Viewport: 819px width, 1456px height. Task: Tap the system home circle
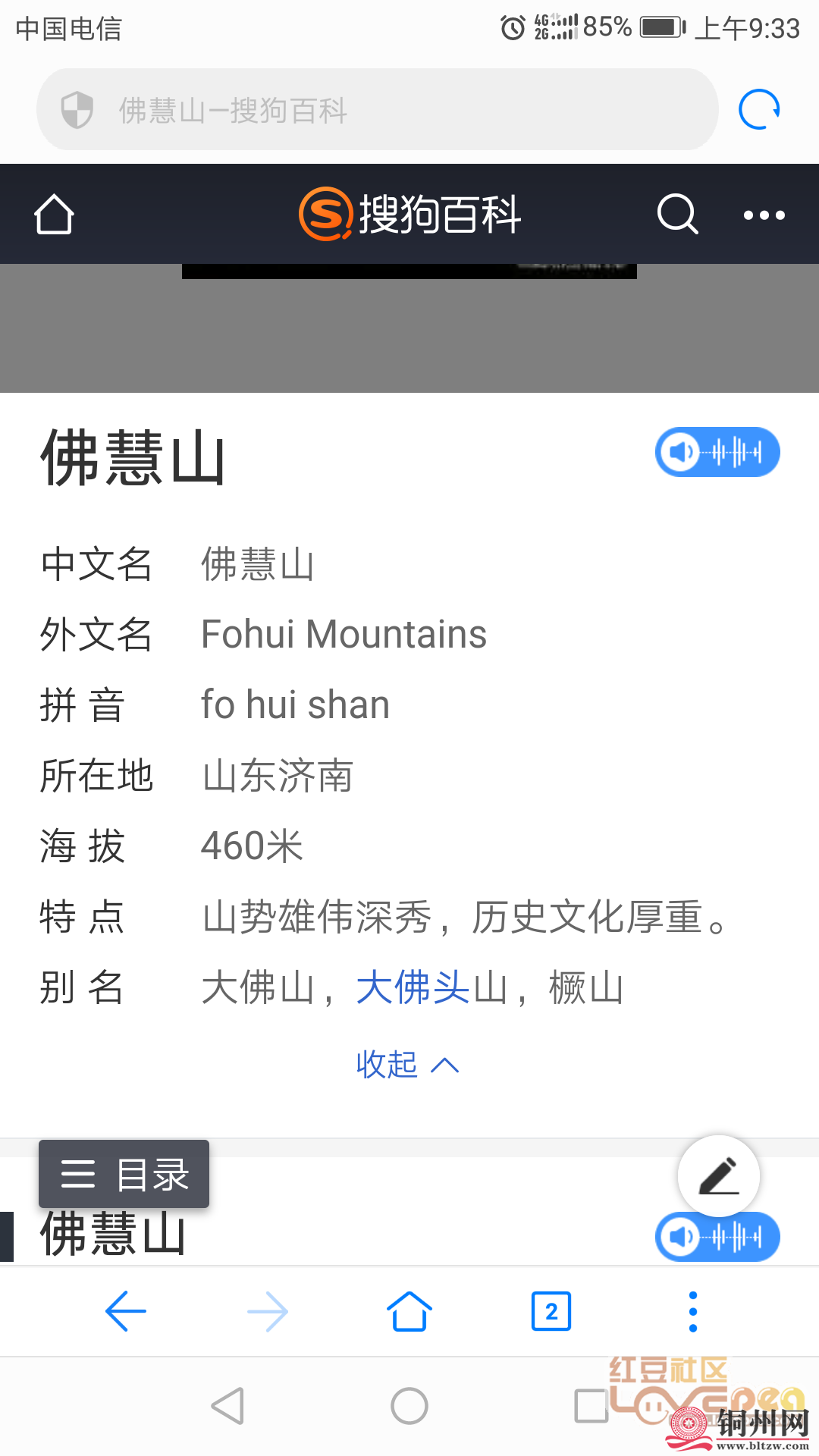tap(409, 1407)
